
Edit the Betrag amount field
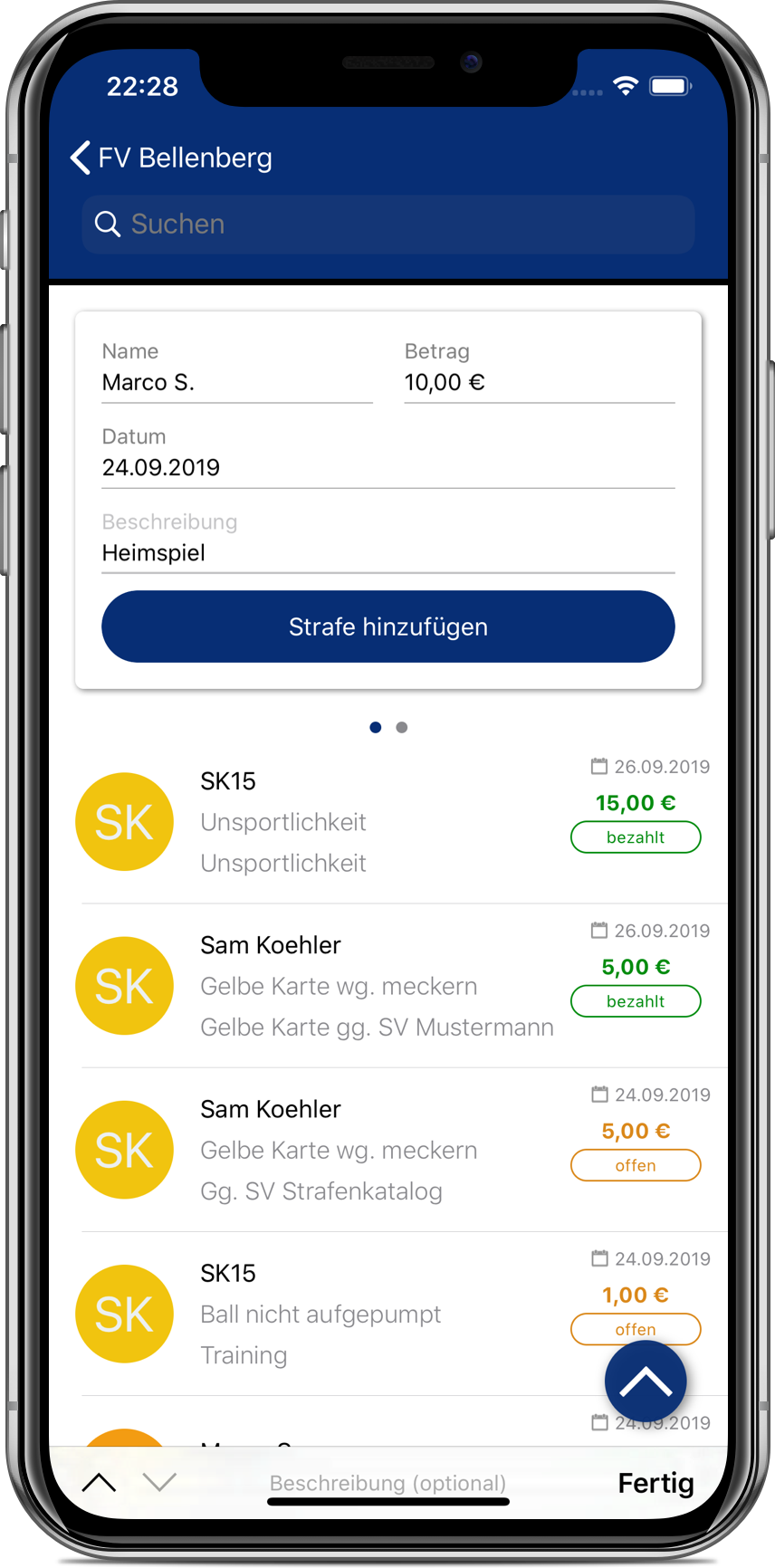[x=538, y=383]
